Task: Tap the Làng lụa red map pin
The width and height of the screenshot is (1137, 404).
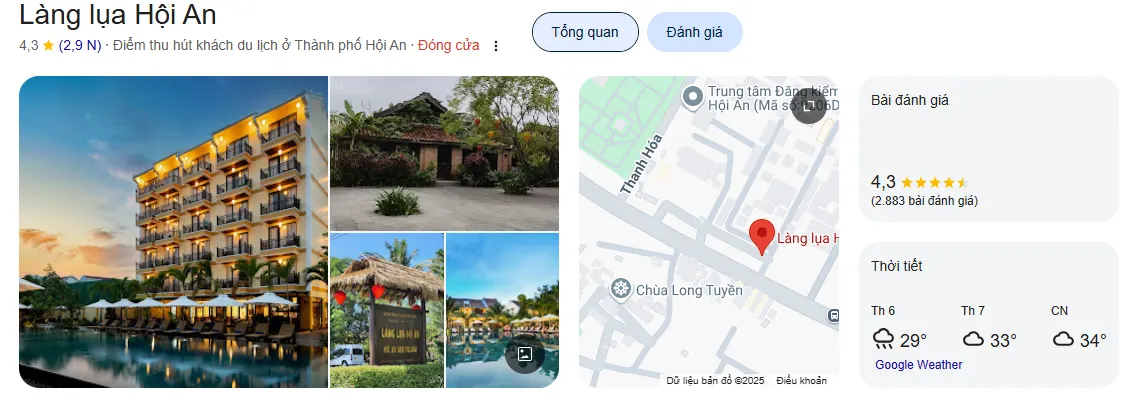Action: pos(762,237)
